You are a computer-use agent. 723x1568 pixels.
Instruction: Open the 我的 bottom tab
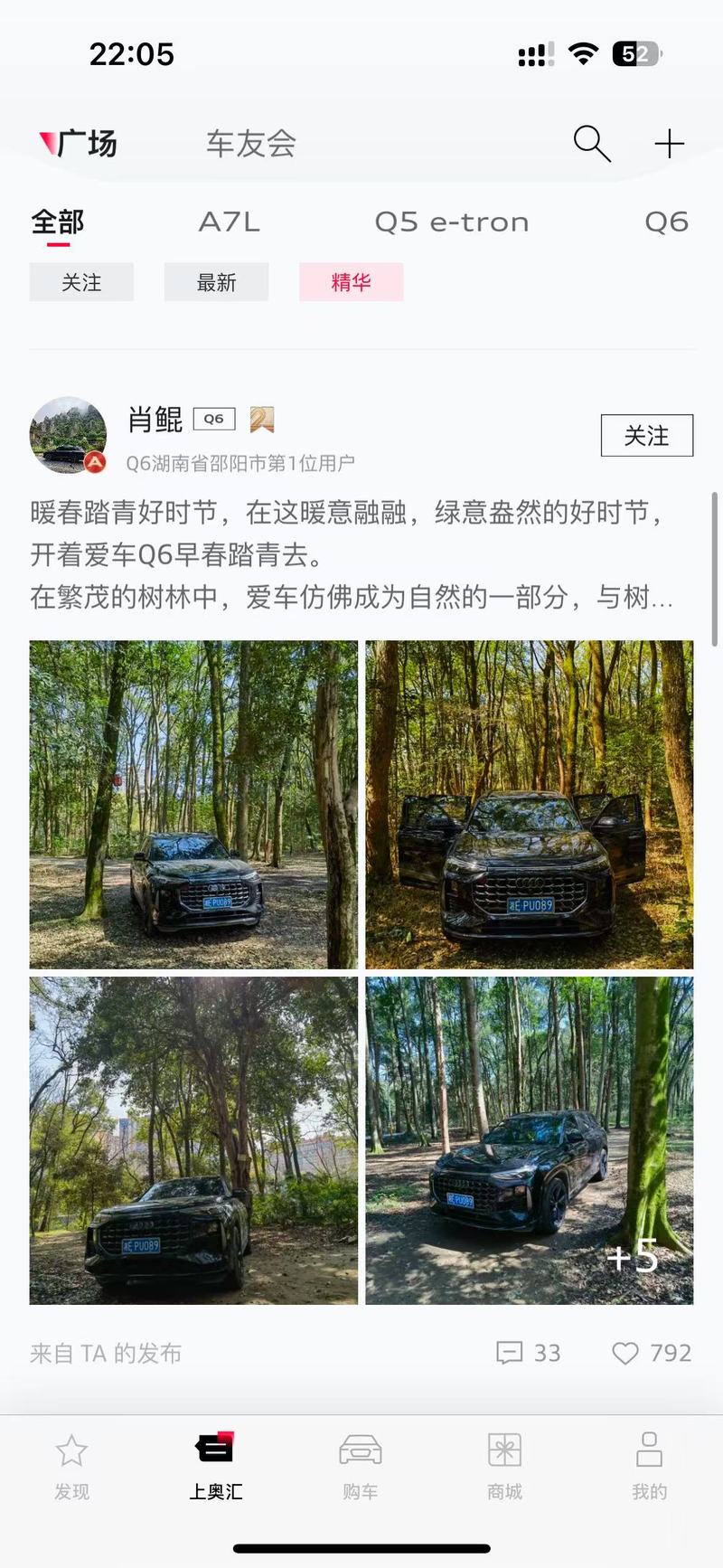click(x=649, y=1467)
